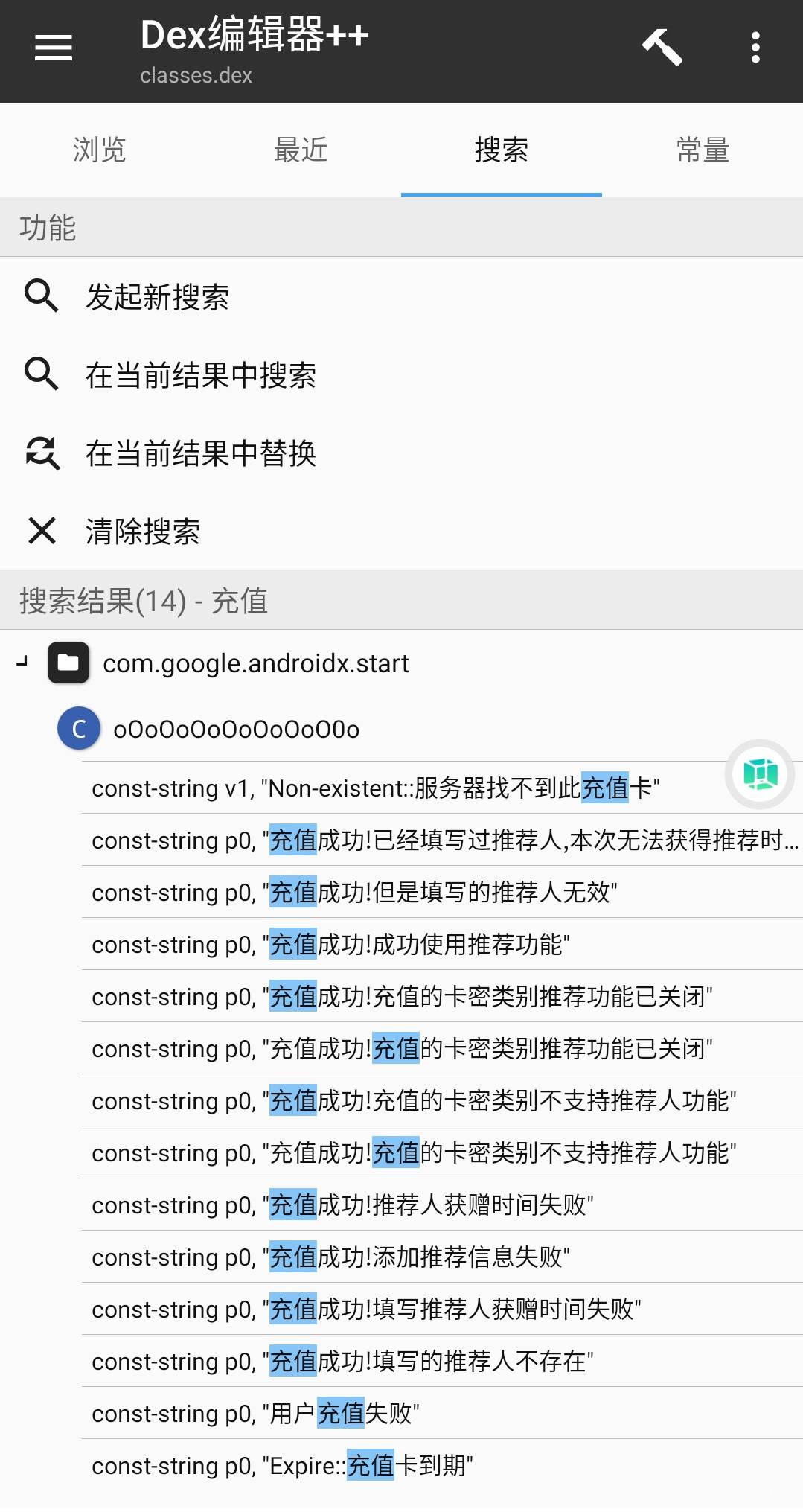Open result "Expire::充值卡到期"
803x1512 pixels.
click(x=442, y=1465)
